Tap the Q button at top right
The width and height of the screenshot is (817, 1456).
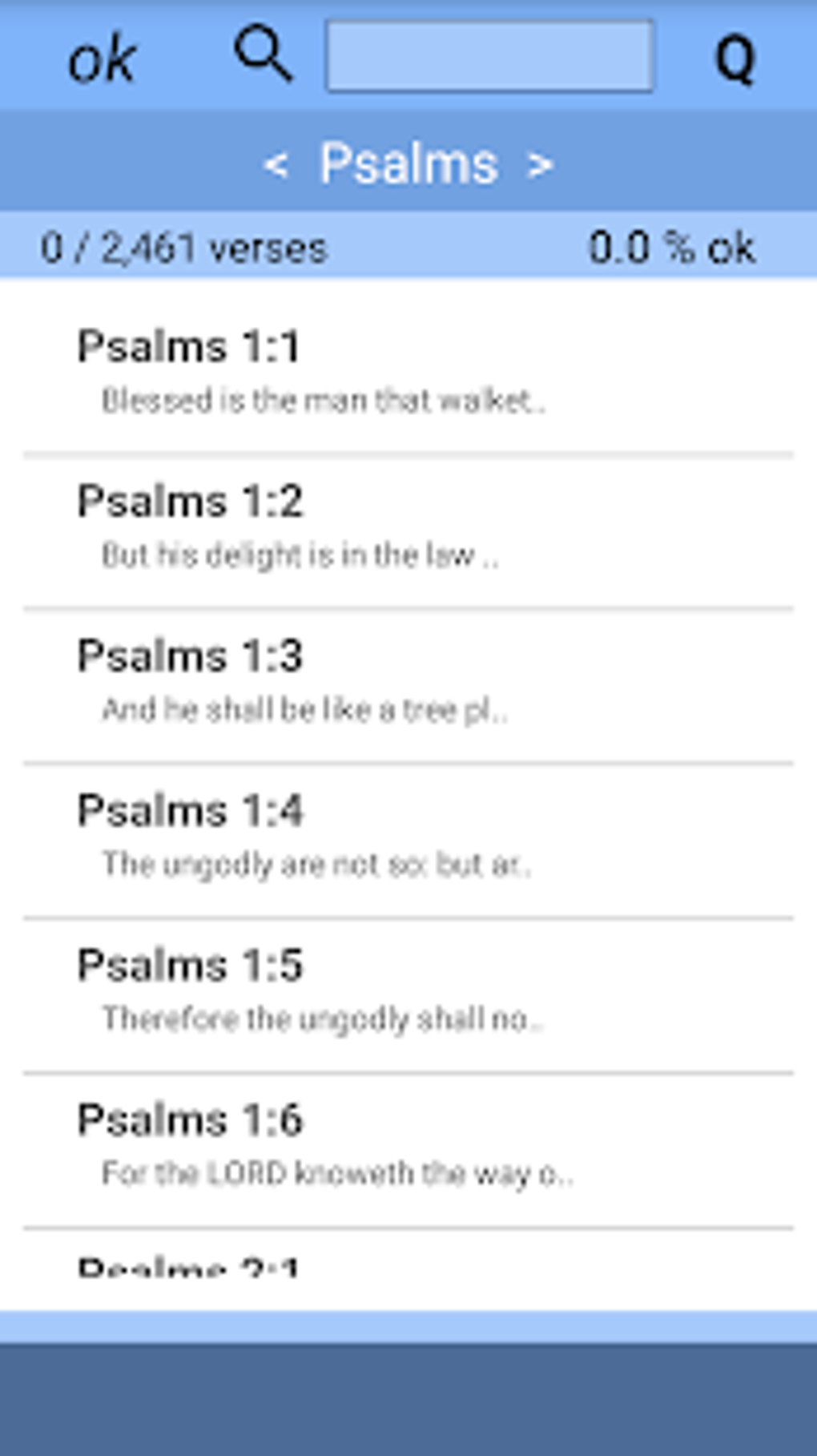[x=734, y=58]
